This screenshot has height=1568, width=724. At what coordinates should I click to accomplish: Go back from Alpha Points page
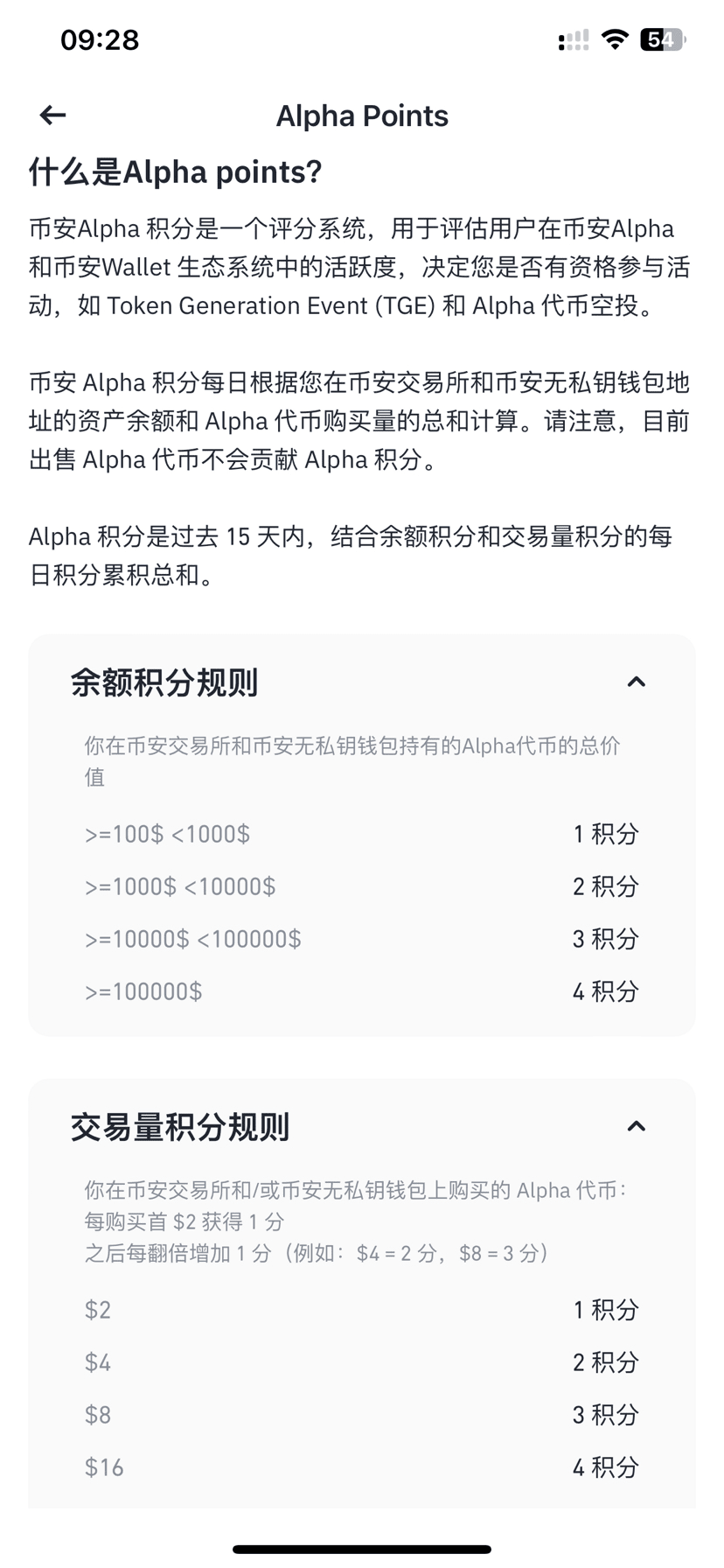[x=52, y=115]
